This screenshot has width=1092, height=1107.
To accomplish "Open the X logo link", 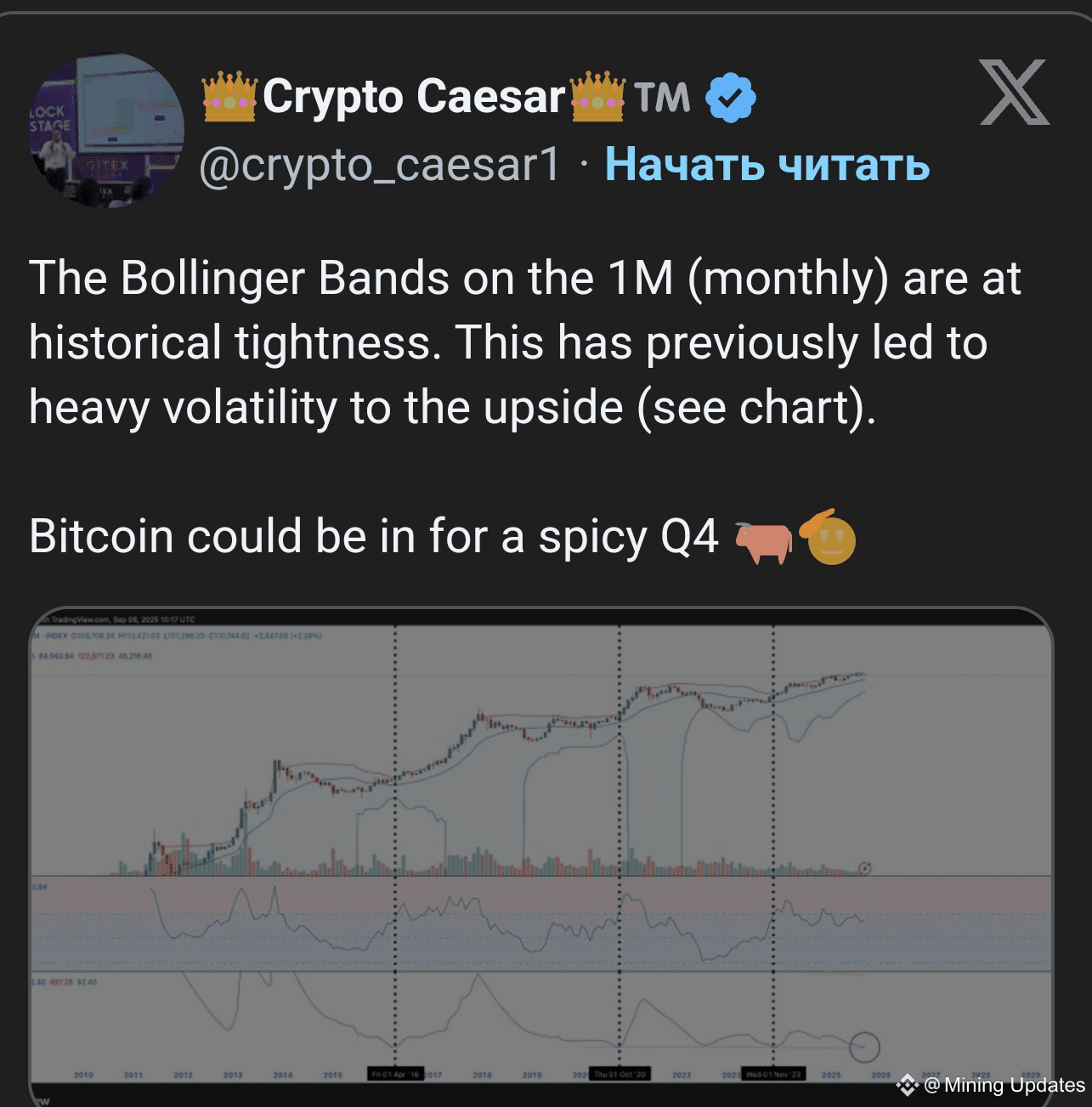I will point(1014,93).
